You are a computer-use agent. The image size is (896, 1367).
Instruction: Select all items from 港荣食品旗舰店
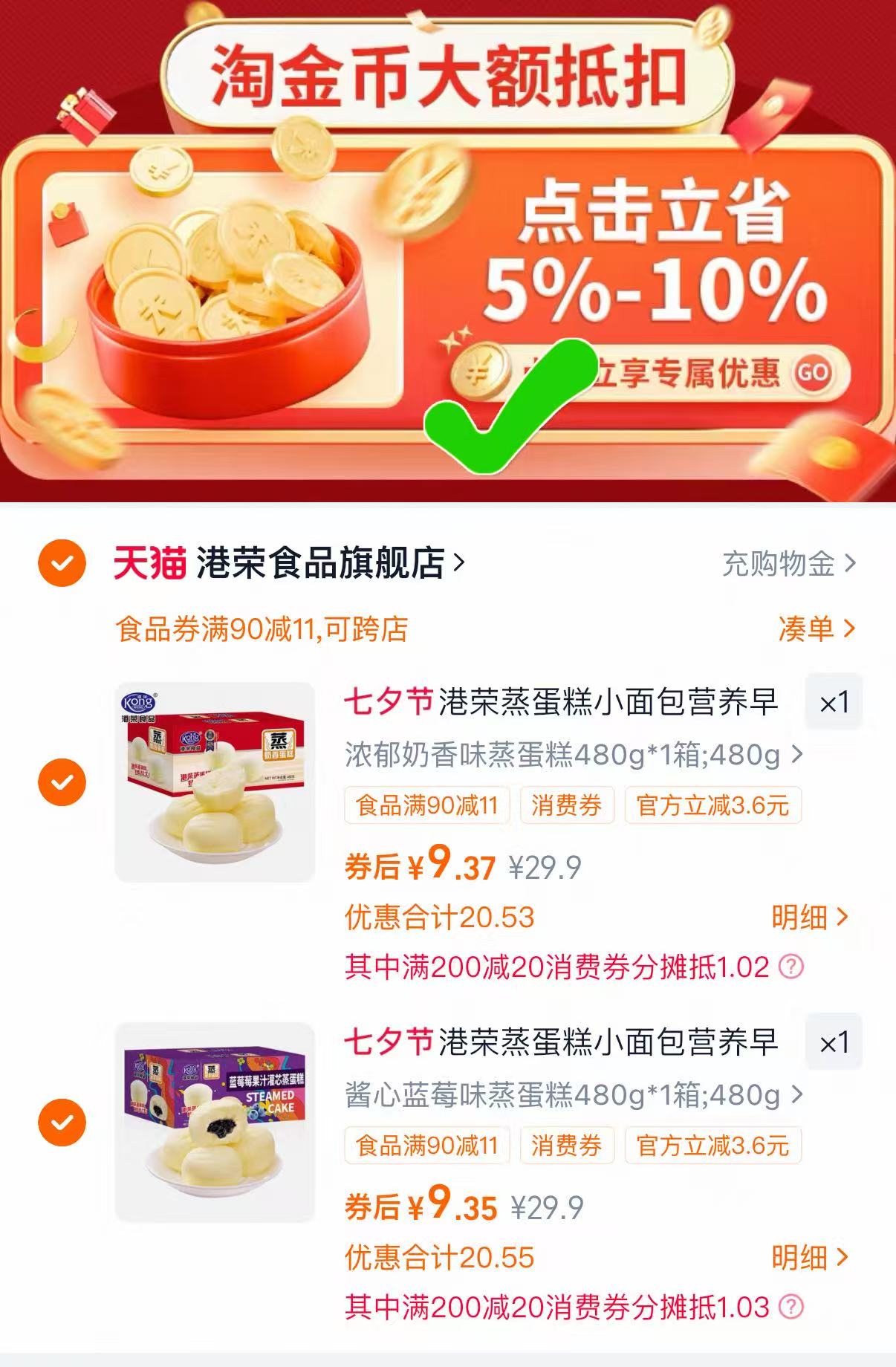[64, 565]
